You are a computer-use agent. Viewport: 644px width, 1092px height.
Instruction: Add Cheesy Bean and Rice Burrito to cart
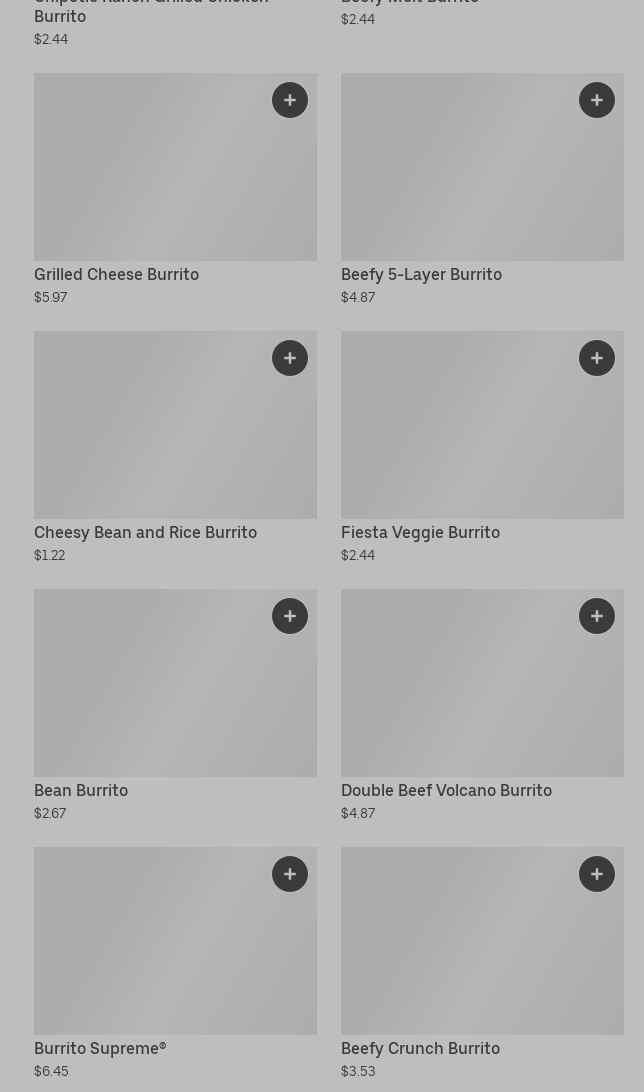pyautogui.click(x=290, y=358)
